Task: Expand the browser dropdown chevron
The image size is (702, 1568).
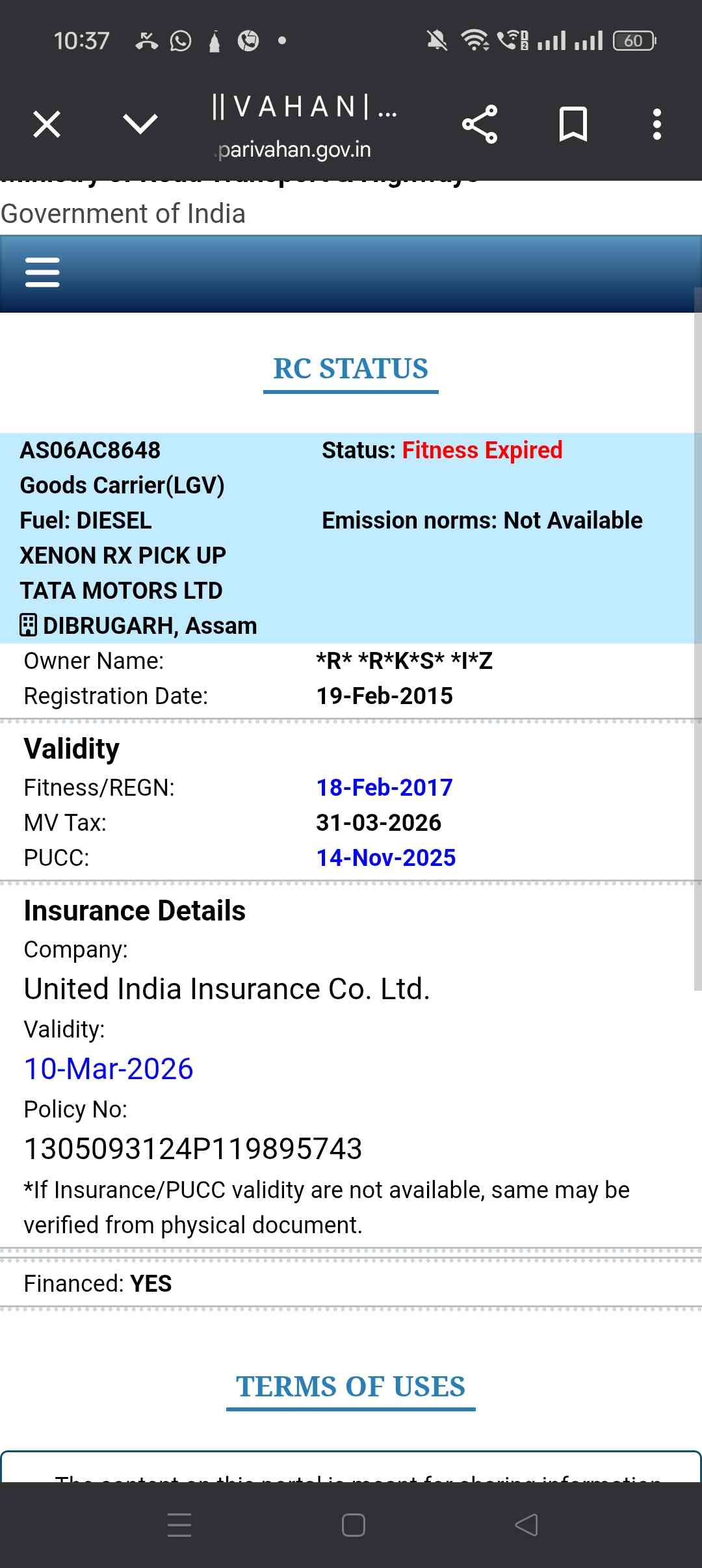Action: point(140,124)
